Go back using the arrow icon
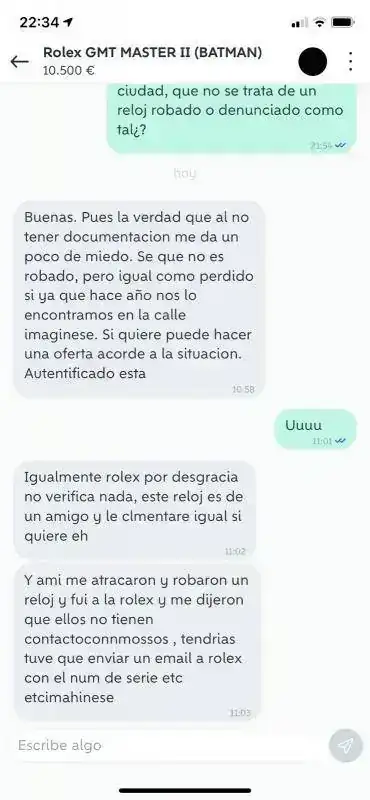The width and height of the screenshot is (370, 800). [x=19, y=62]
